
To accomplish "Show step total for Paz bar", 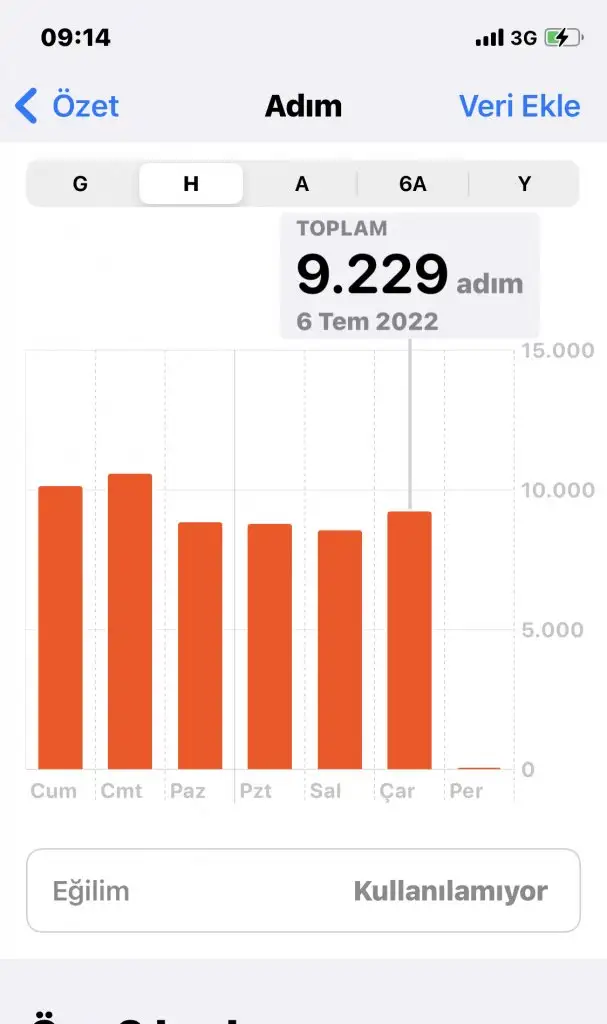I will coord(200,645).
